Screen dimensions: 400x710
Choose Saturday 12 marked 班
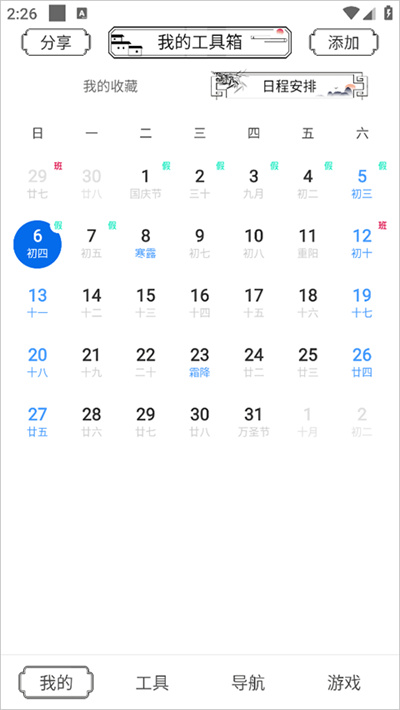coord(362,244)
